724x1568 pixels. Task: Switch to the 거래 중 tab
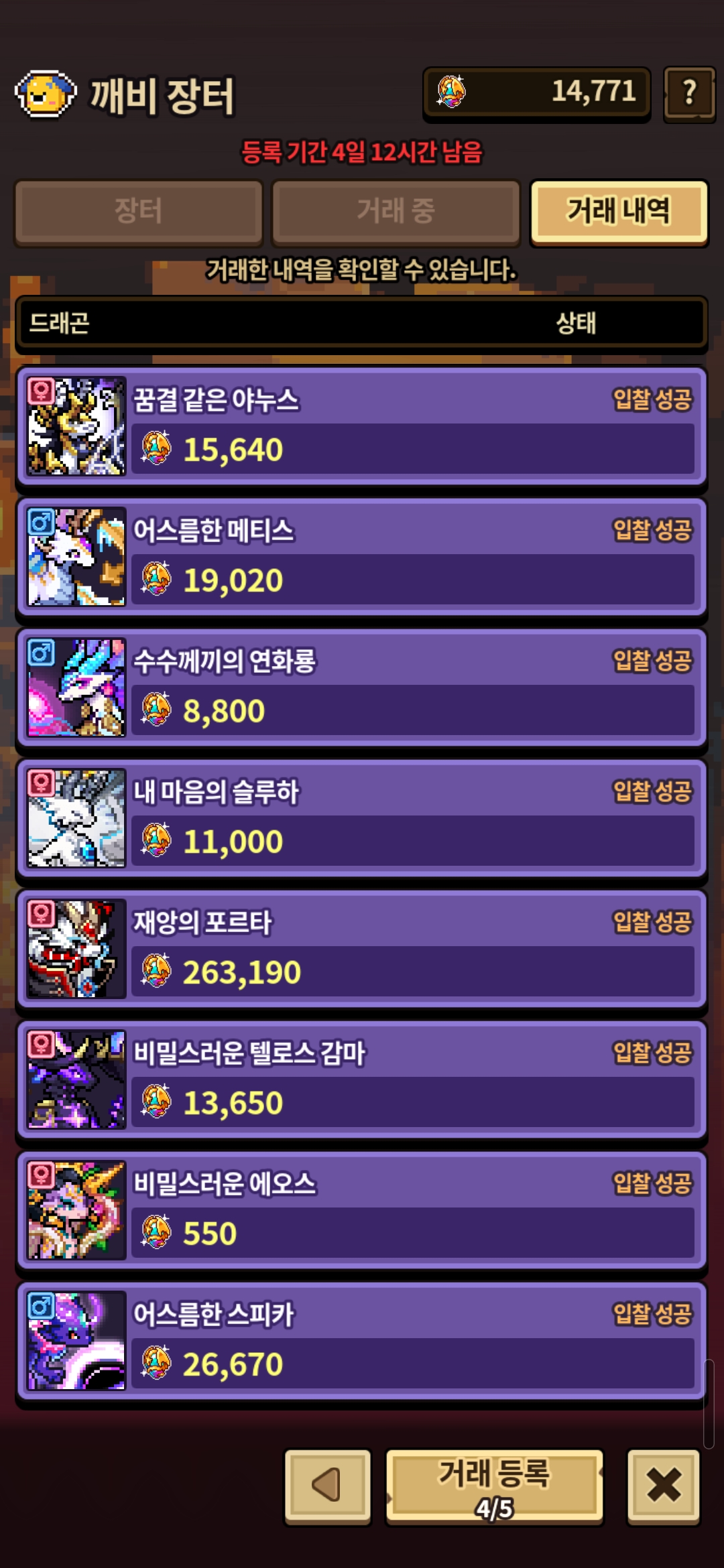pos(396,211)
